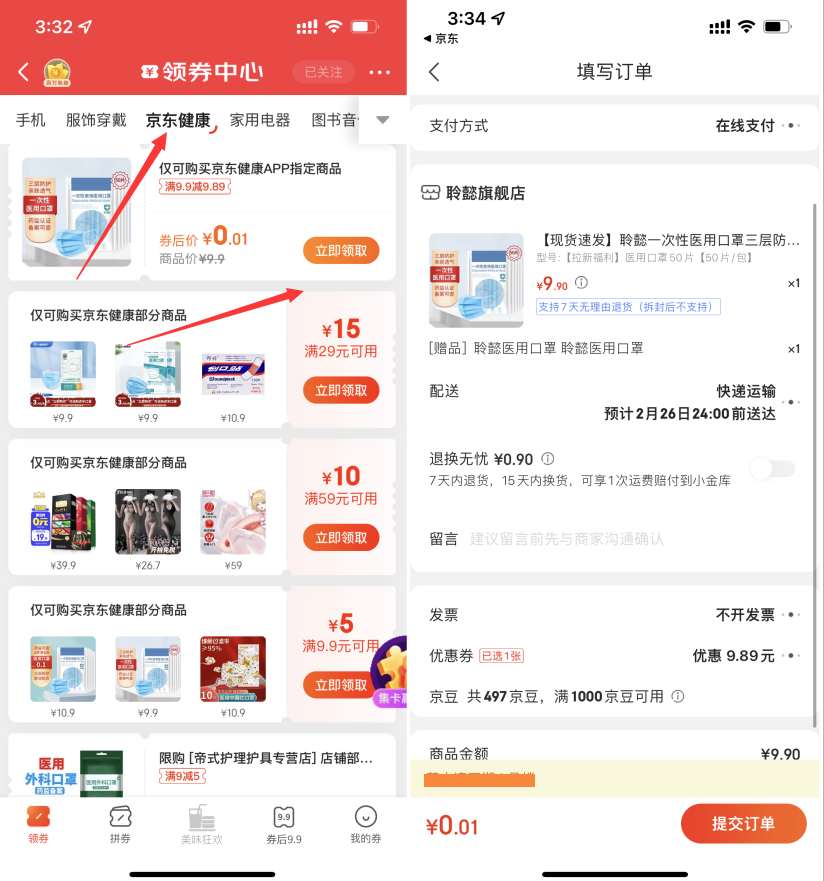Claim the ¥15 满29元可用 coupon
Screen dimensions: 824x881
coord(341,390)
